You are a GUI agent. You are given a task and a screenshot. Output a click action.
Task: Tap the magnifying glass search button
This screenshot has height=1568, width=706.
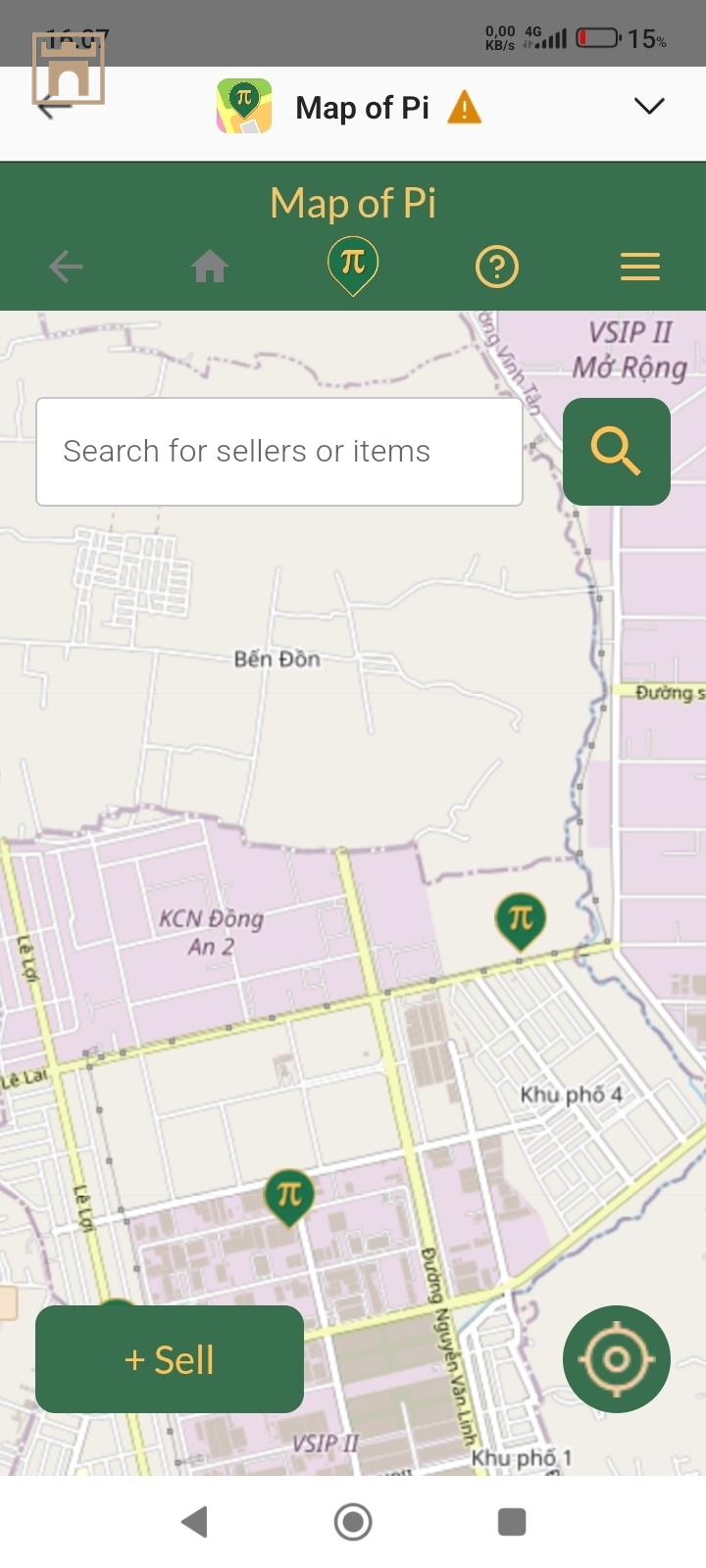click(x=616, y=452)
